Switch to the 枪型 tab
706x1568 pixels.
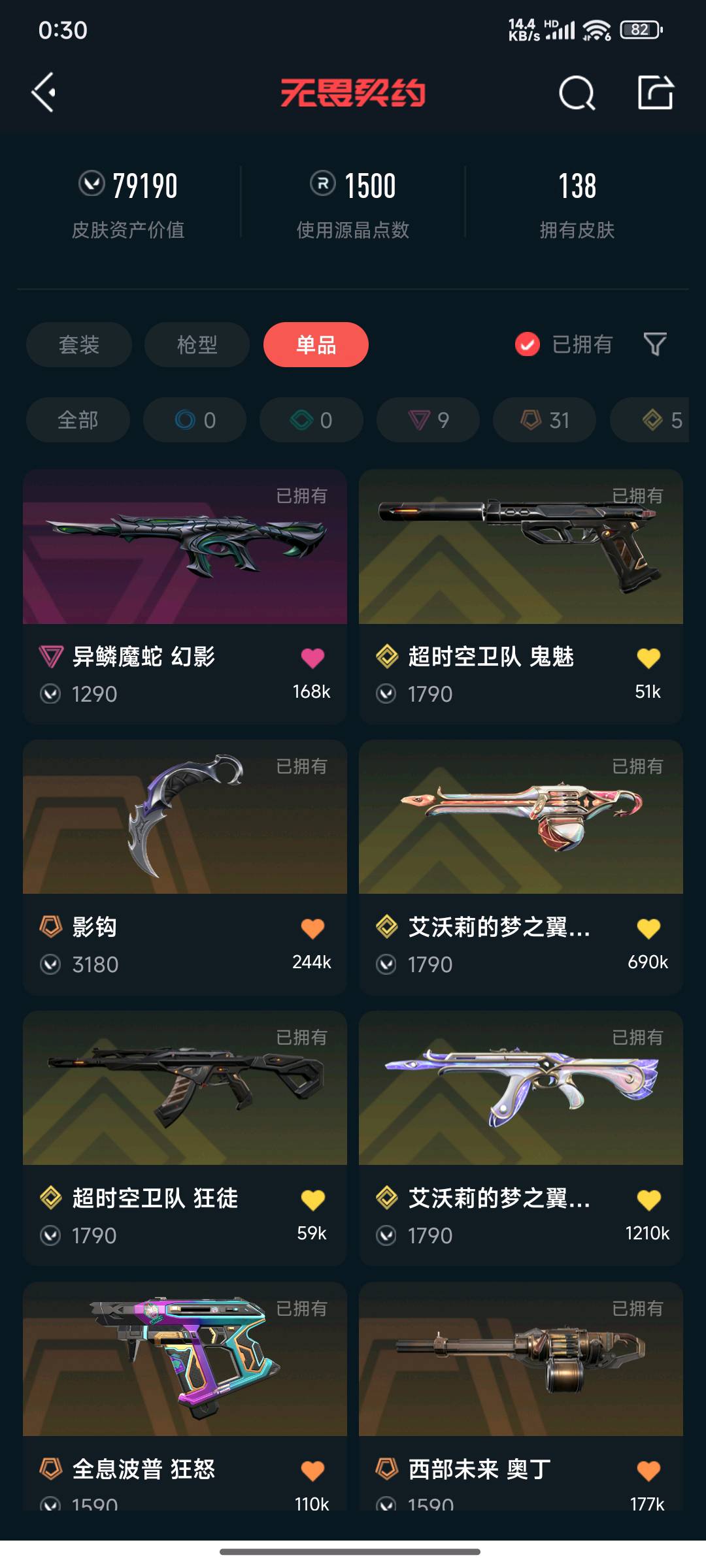[x=197, y=344]
